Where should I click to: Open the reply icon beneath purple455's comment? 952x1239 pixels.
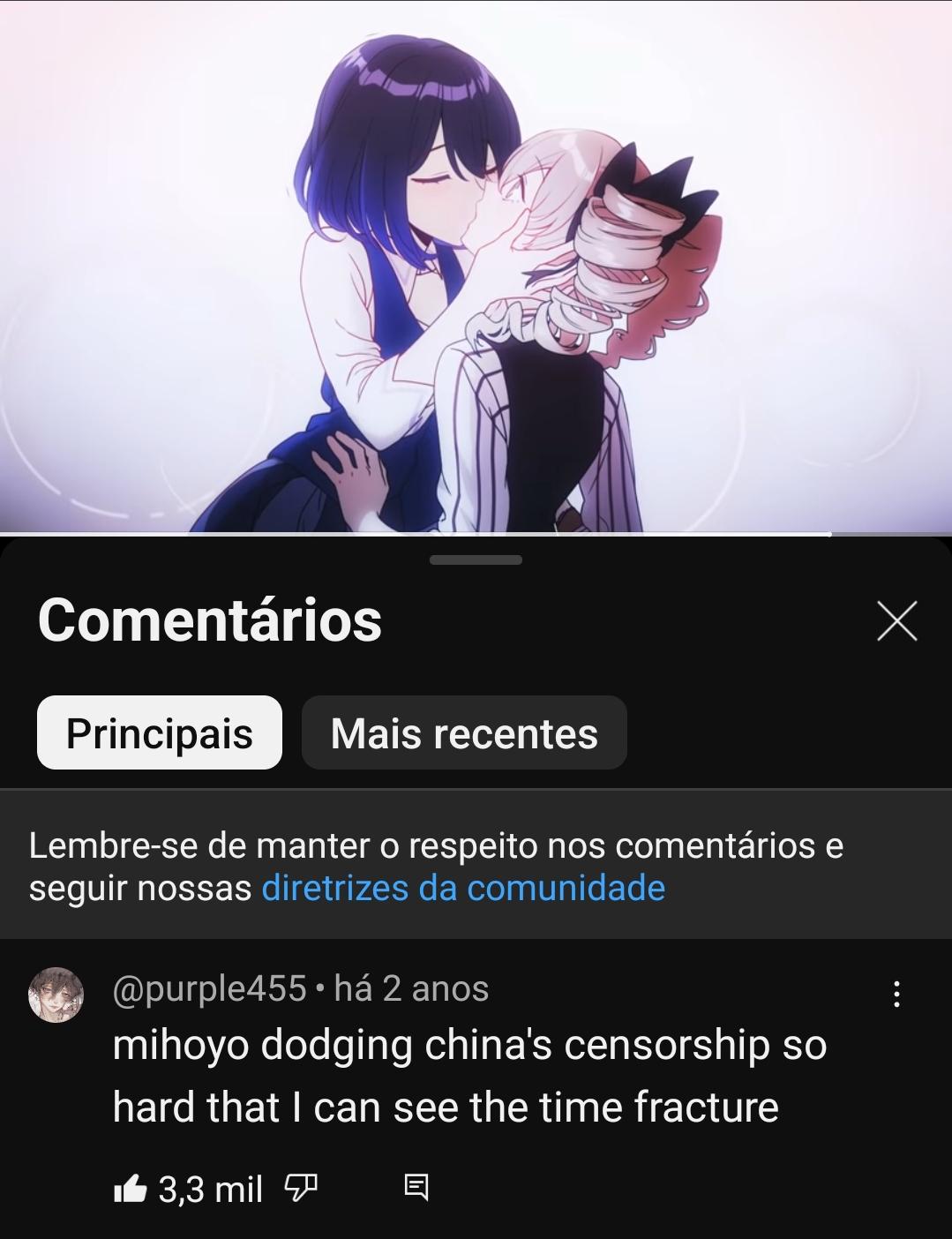[415, 1187]
